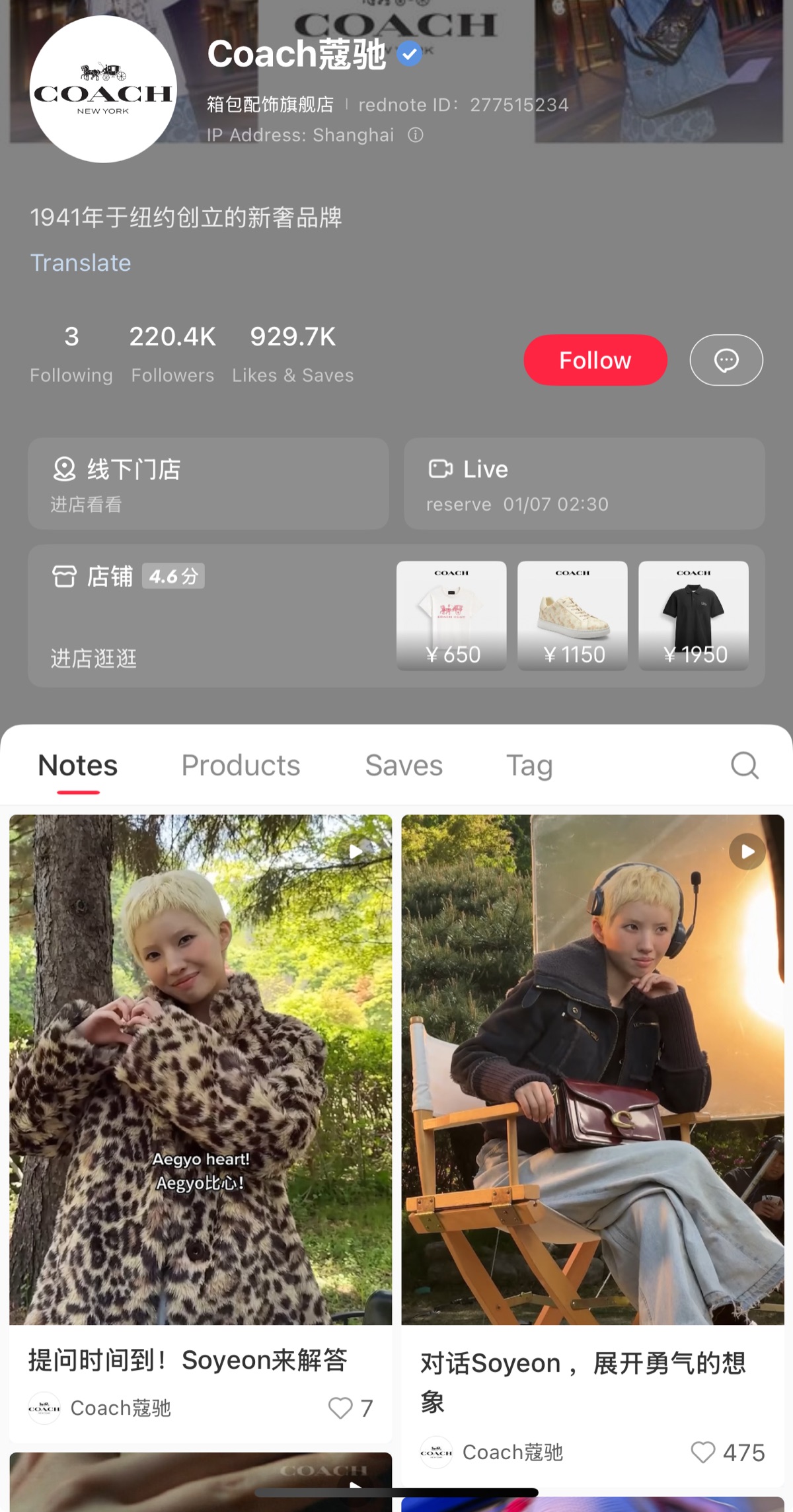
Task: Open the 线下门店 offline stores card
Action: click(x=208, y=484)
